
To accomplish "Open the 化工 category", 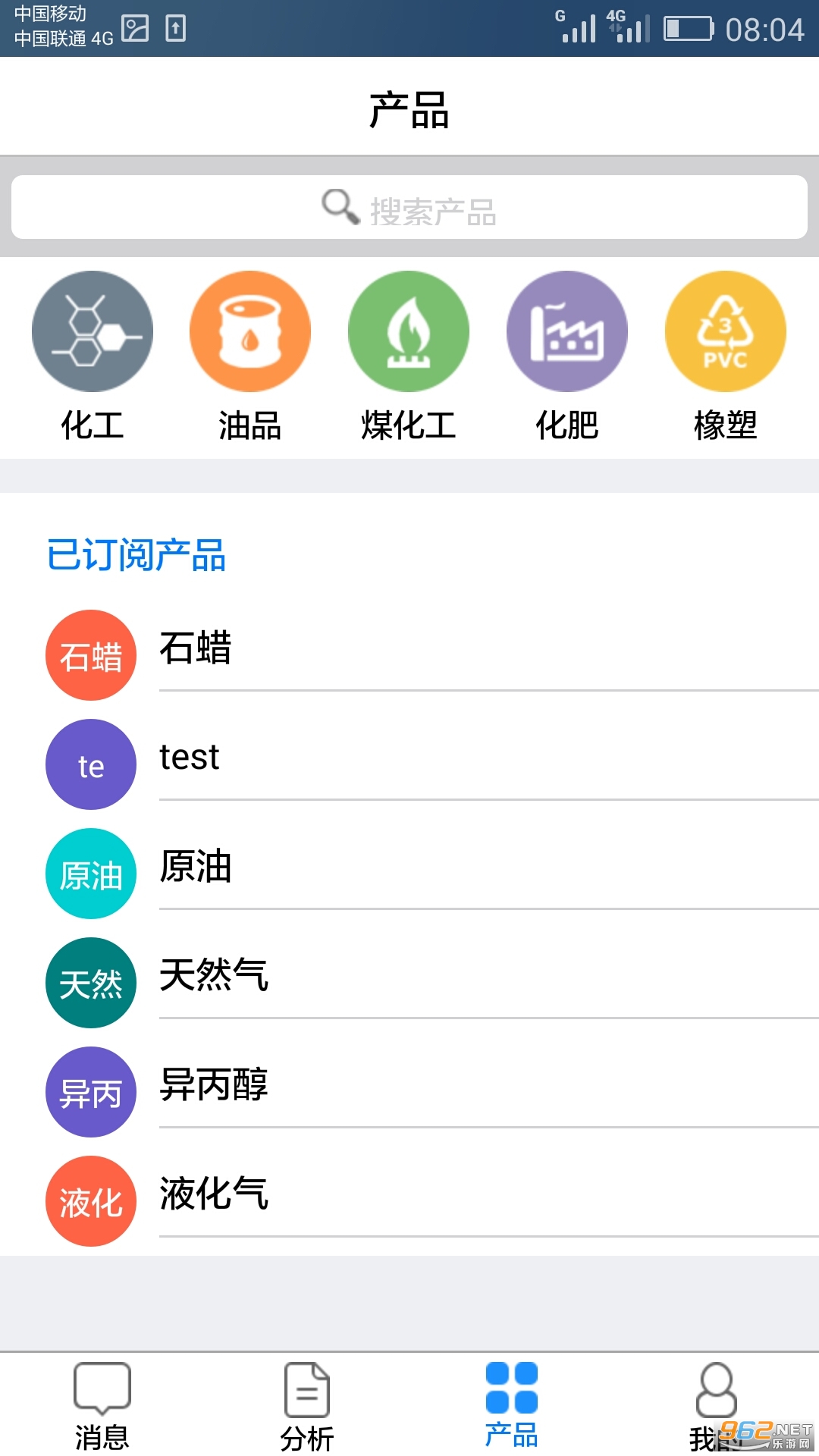I will [x=93, y=356].
